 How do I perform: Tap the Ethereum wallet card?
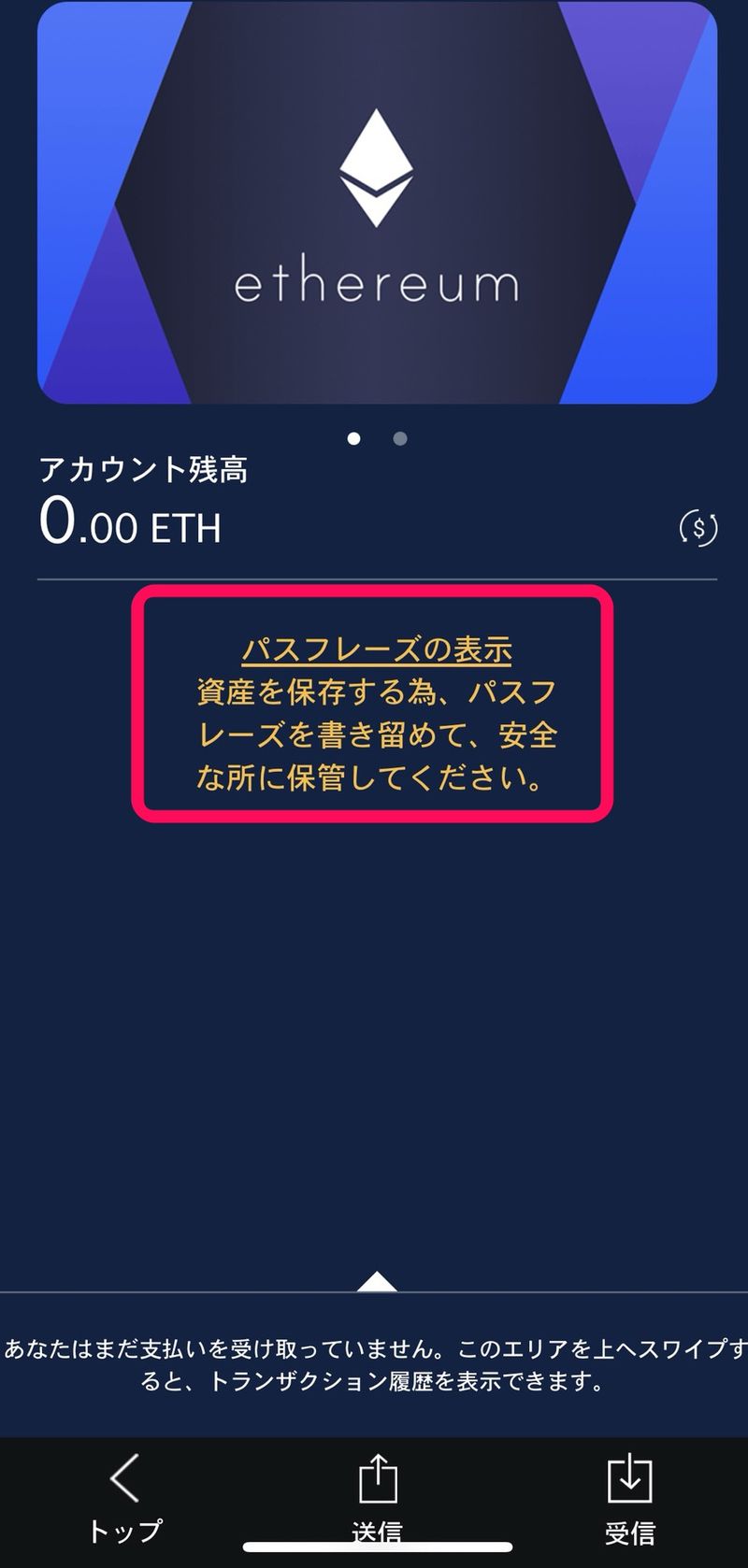pos(377,203)
